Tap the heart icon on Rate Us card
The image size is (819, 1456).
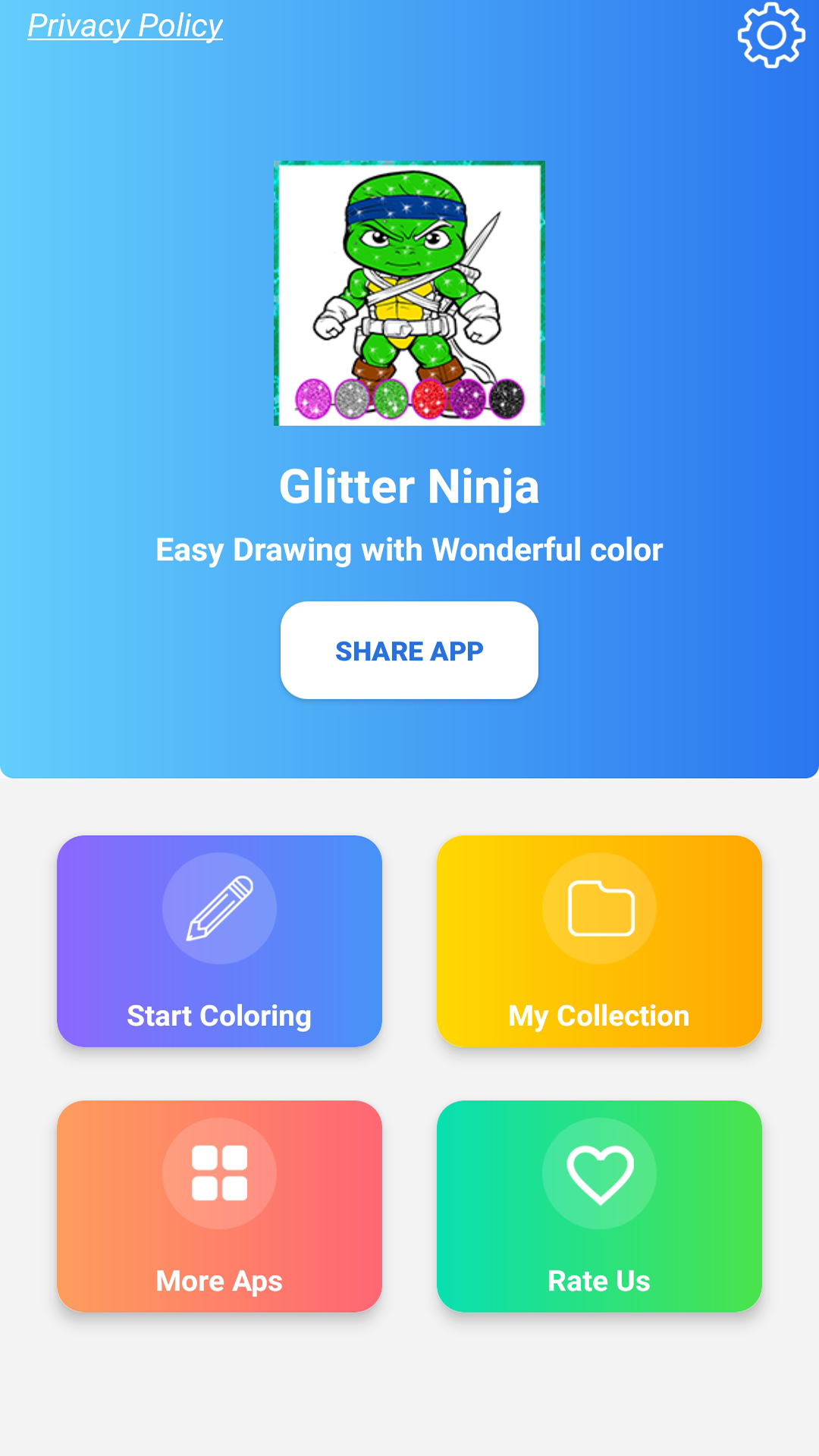599,1172
